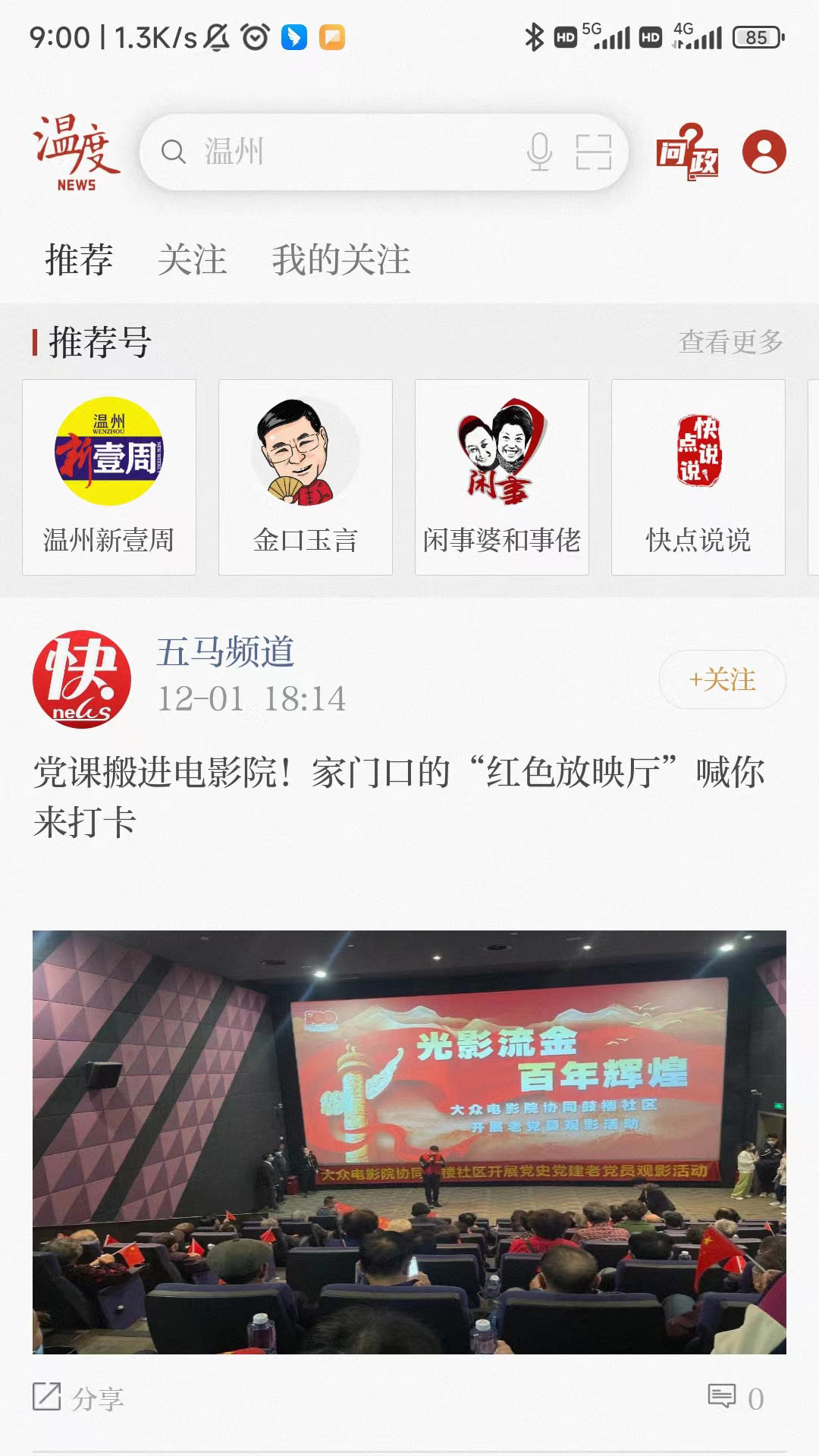Switch to the 我的关注 tab

340,260
